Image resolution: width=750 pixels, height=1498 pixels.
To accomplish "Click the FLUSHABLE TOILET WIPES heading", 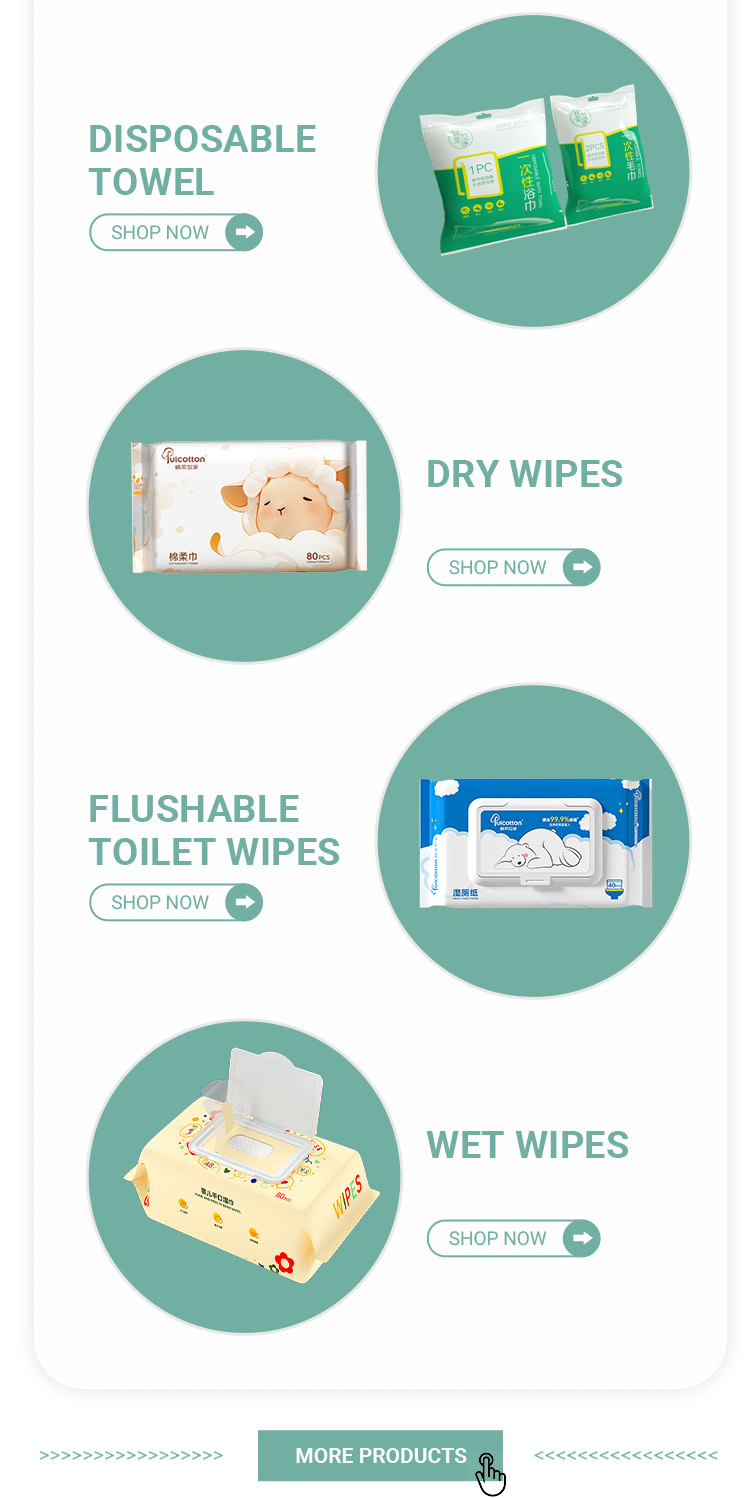I will (x=214, y=830).
